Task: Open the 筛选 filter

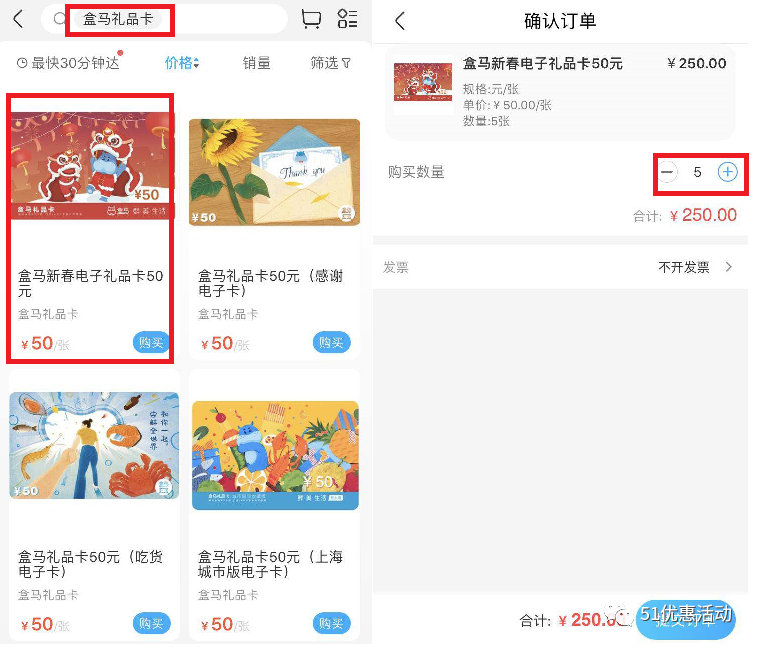Action: [330, 63]
